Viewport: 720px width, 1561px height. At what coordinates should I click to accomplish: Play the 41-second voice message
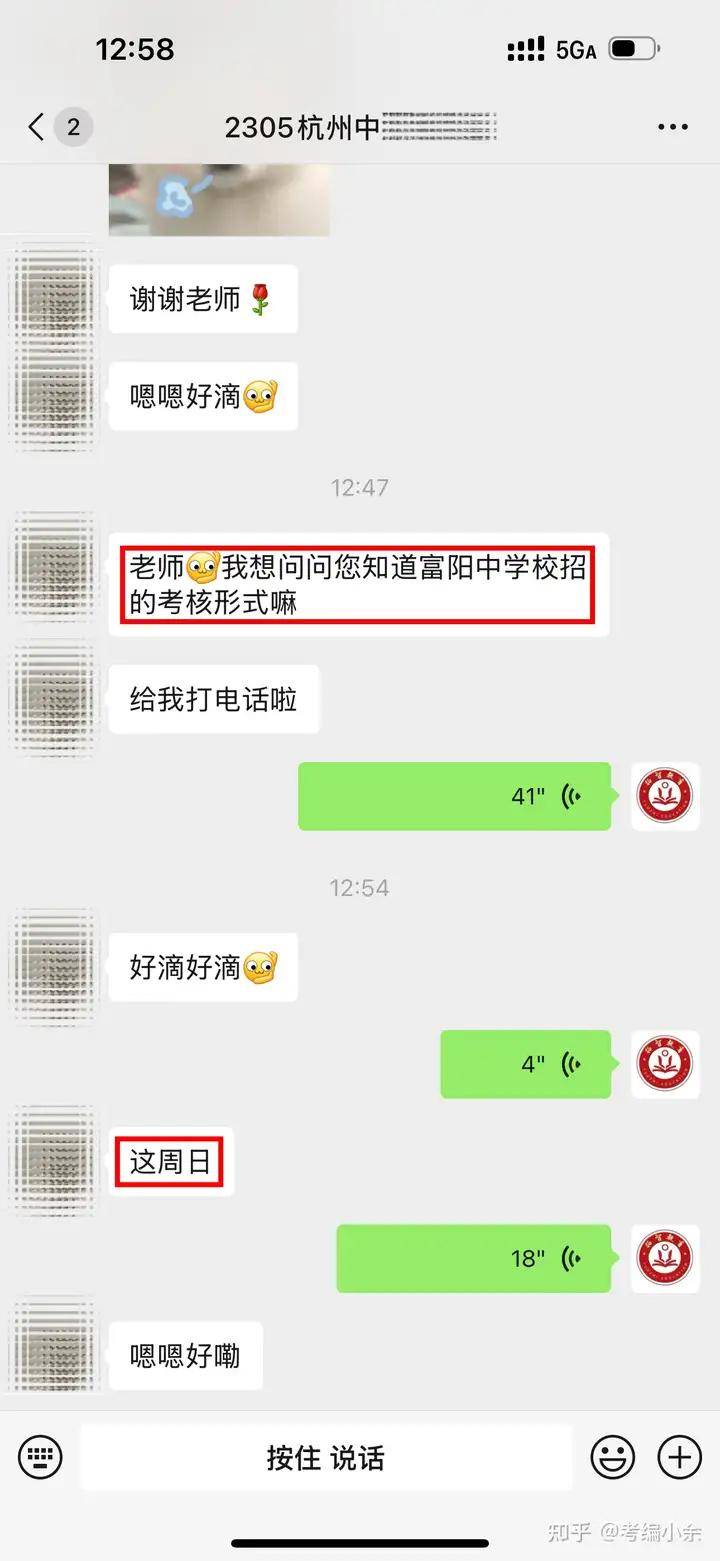[x=455, y=796]
